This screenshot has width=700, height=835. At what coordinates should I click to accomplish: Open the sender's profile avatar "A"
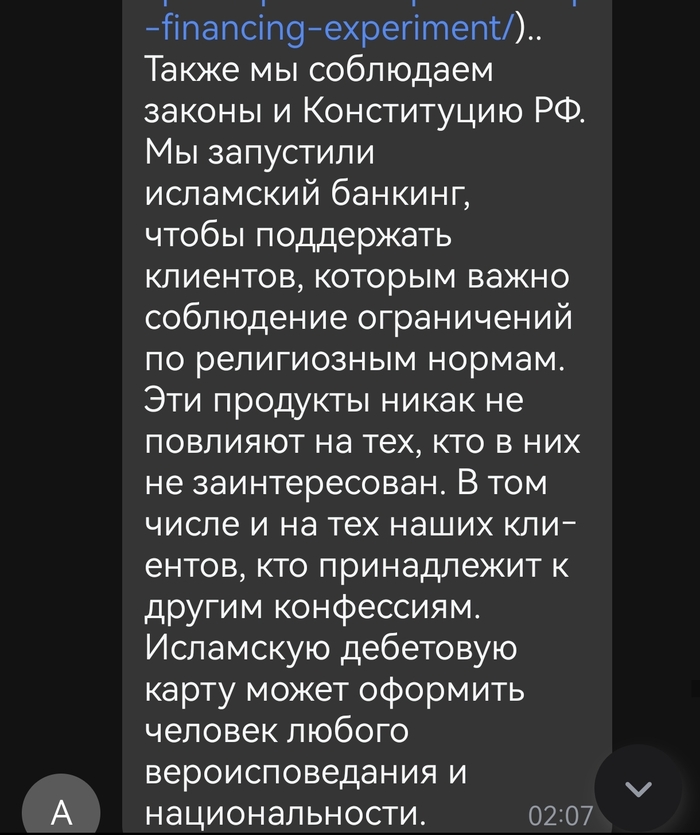[61, 808]
